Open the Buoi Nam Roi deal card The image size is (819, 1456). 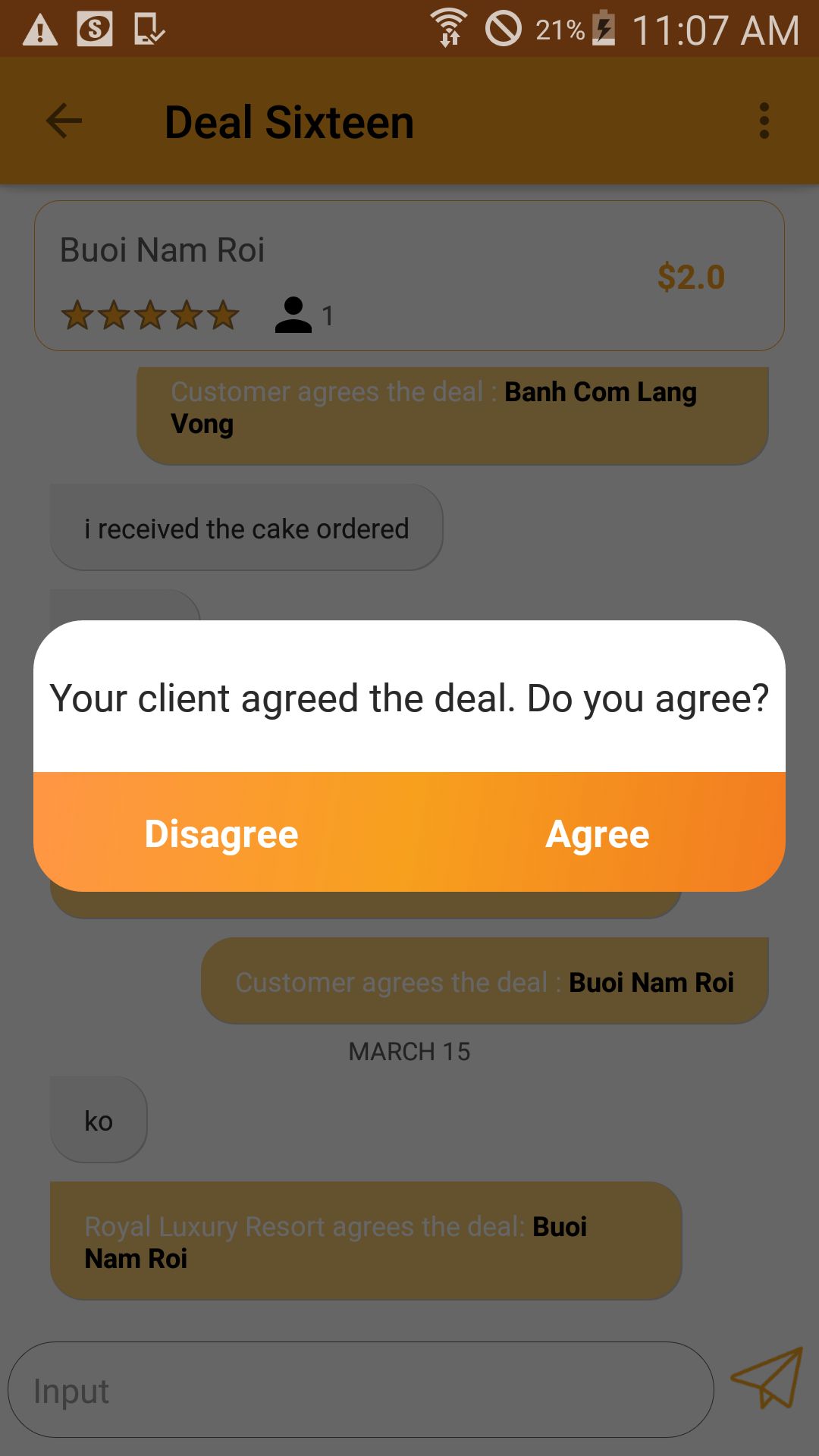pos(409,276)
